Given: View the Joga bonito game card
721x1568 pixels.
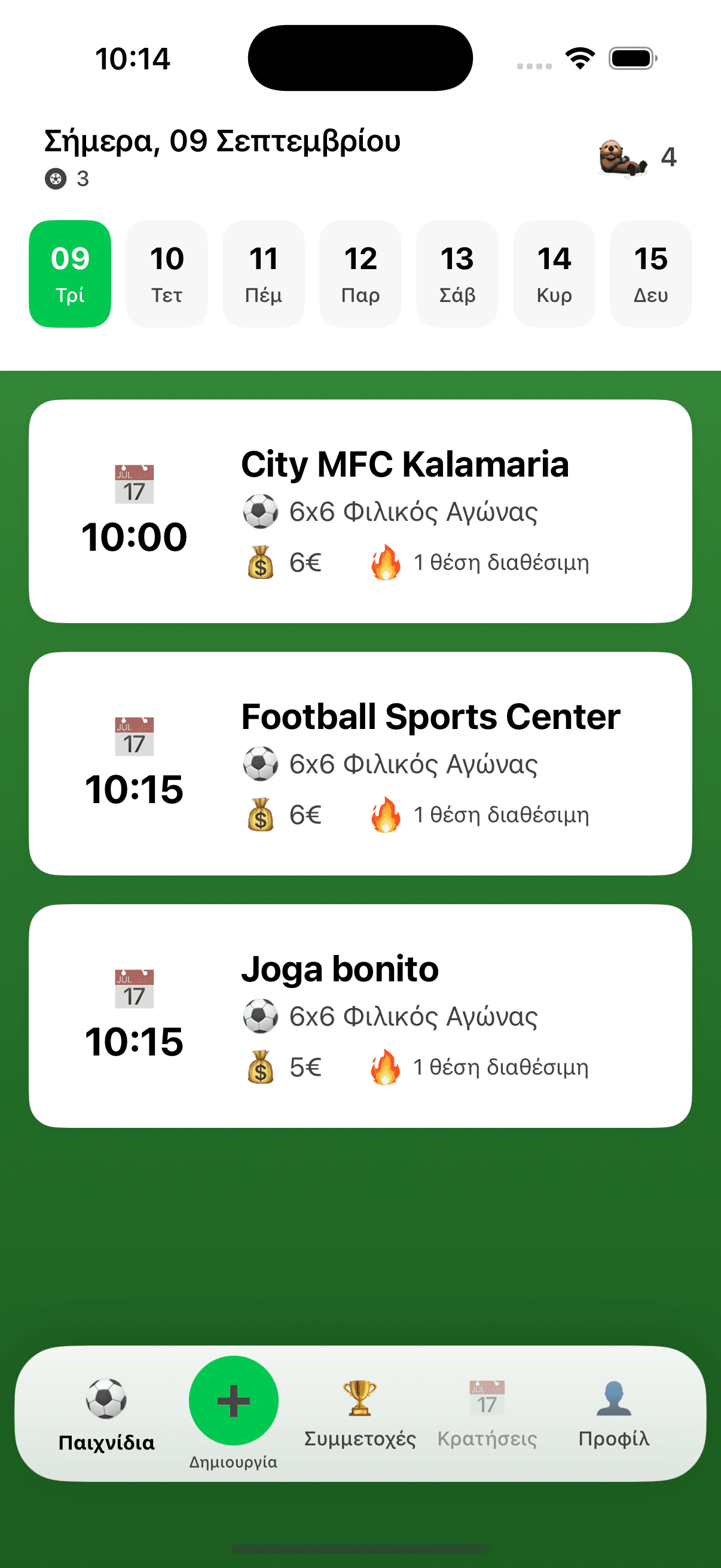Looking at the screenshot, I should click(360, 1015).
